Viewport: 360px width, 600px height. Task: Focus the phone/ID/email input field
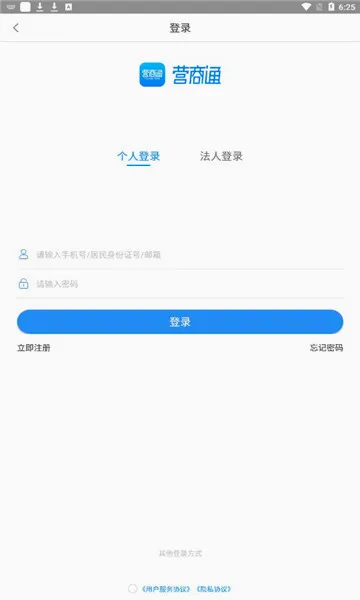click(x=180, y=255)
